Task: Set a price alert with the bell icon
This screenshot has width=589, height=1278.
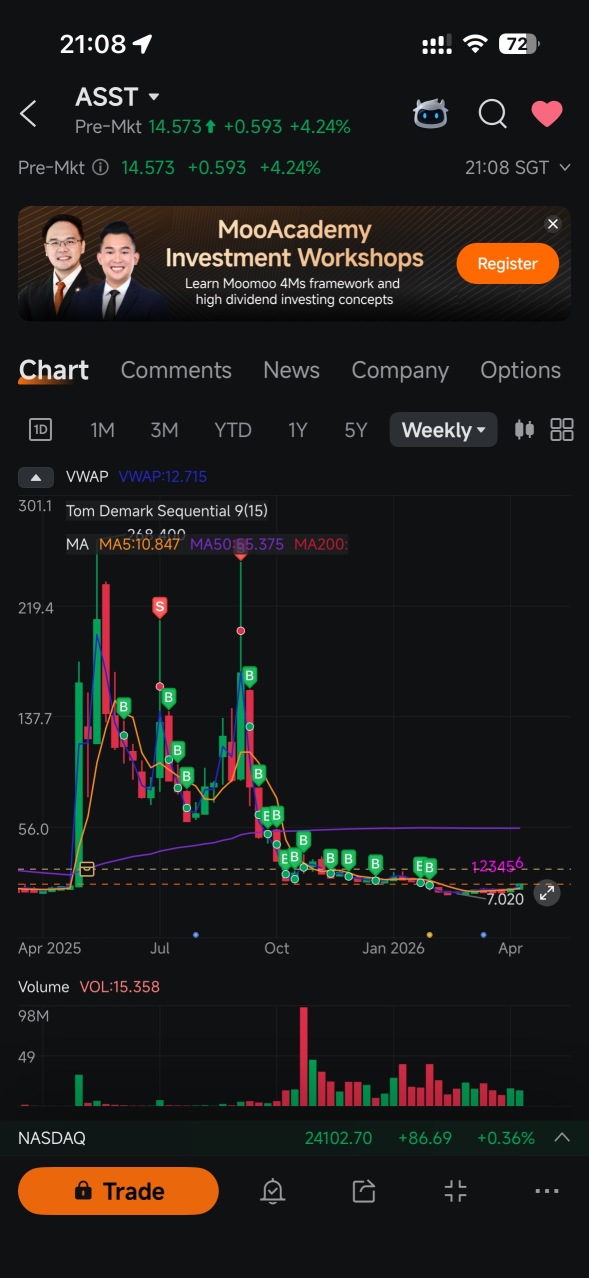Action: point(272,1191)
